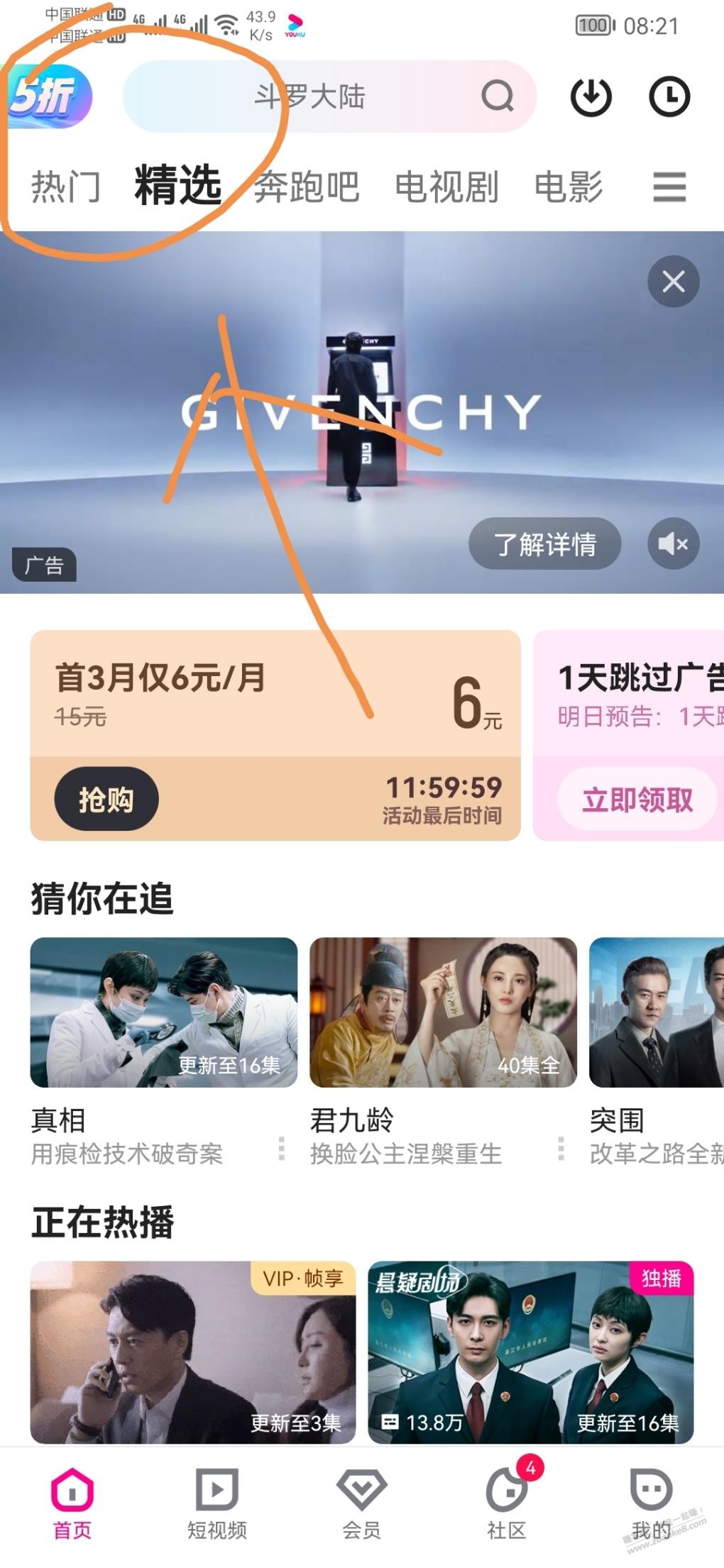
Task: Open watch history clock icon
Action: pyautogui.click(x=669, y=96)
